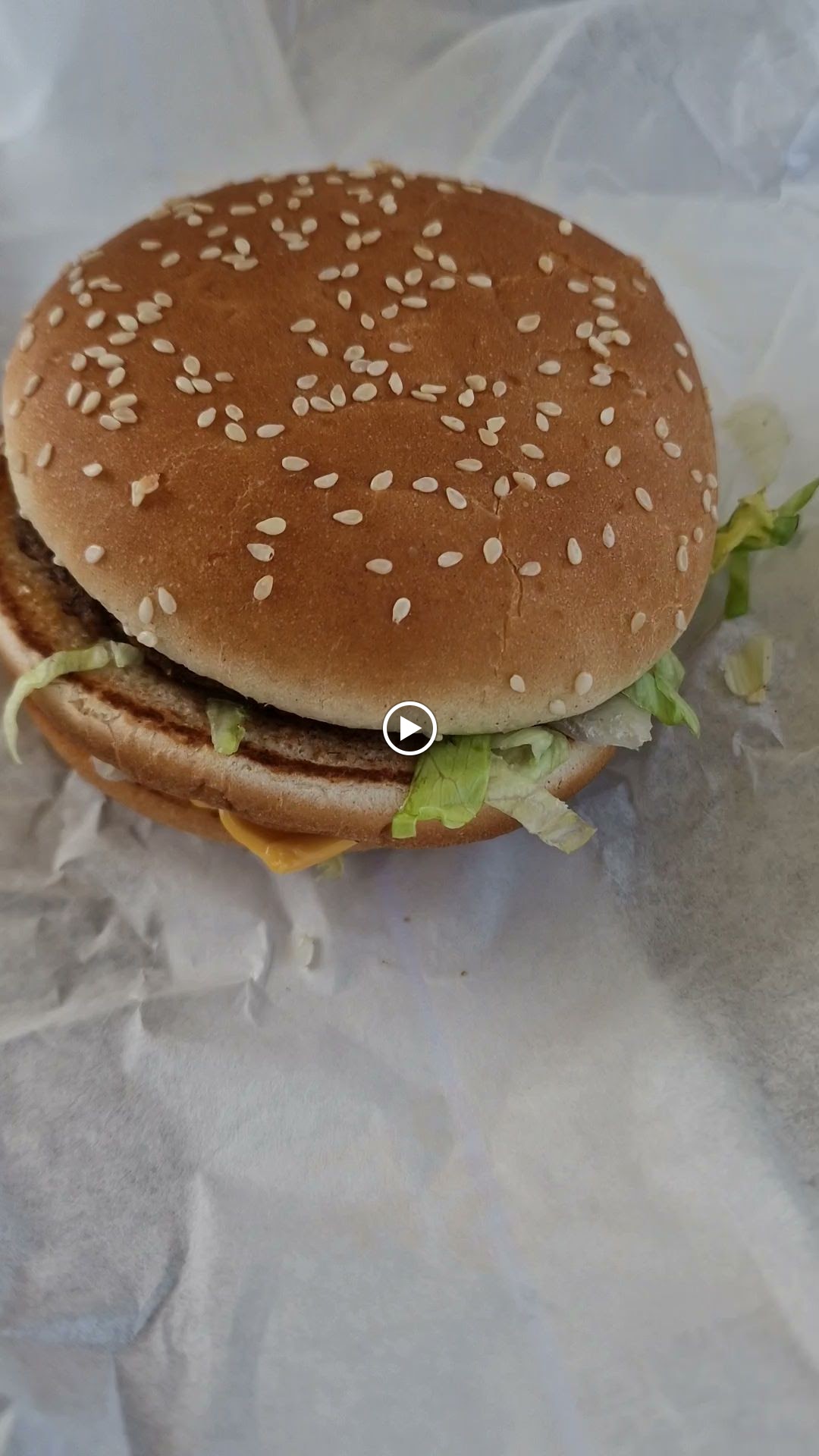
Task: Play the burger video
Action: click(409, 729)
